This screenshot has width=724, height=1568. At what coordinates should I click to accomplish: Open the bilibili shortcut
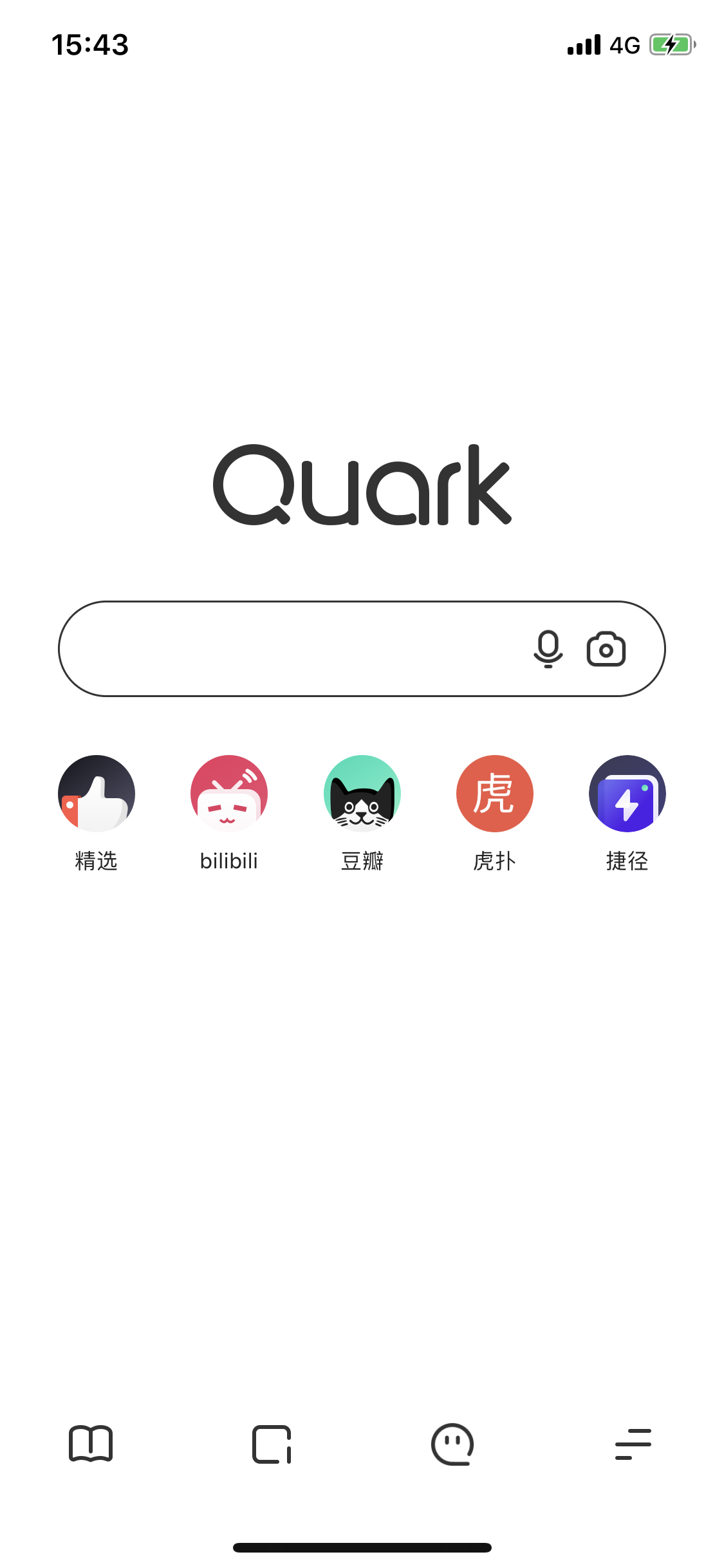point(229,794)
